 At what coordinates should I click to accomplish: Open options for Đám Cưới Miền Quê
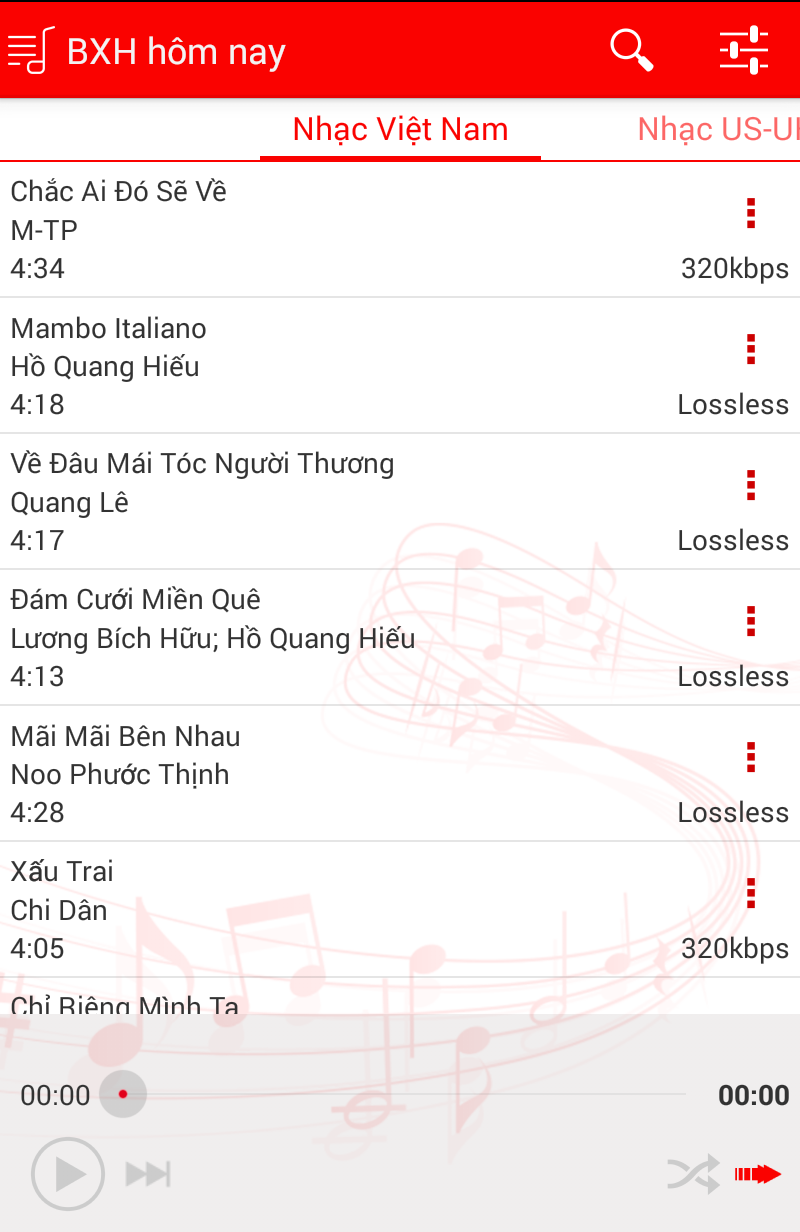(751, 621)
